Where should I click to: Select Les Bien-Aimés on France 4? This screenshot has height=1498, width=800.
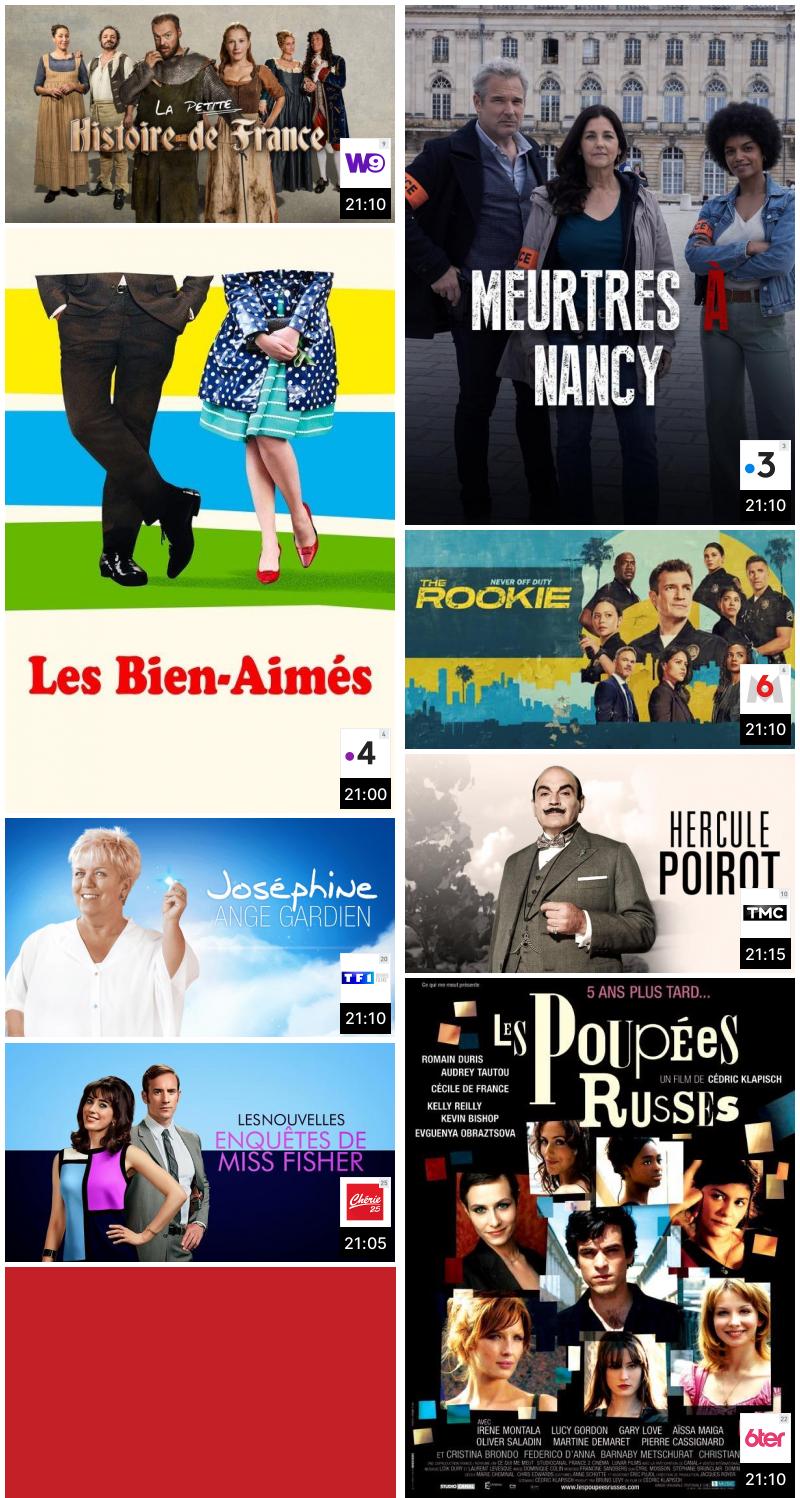click(200, 521)
